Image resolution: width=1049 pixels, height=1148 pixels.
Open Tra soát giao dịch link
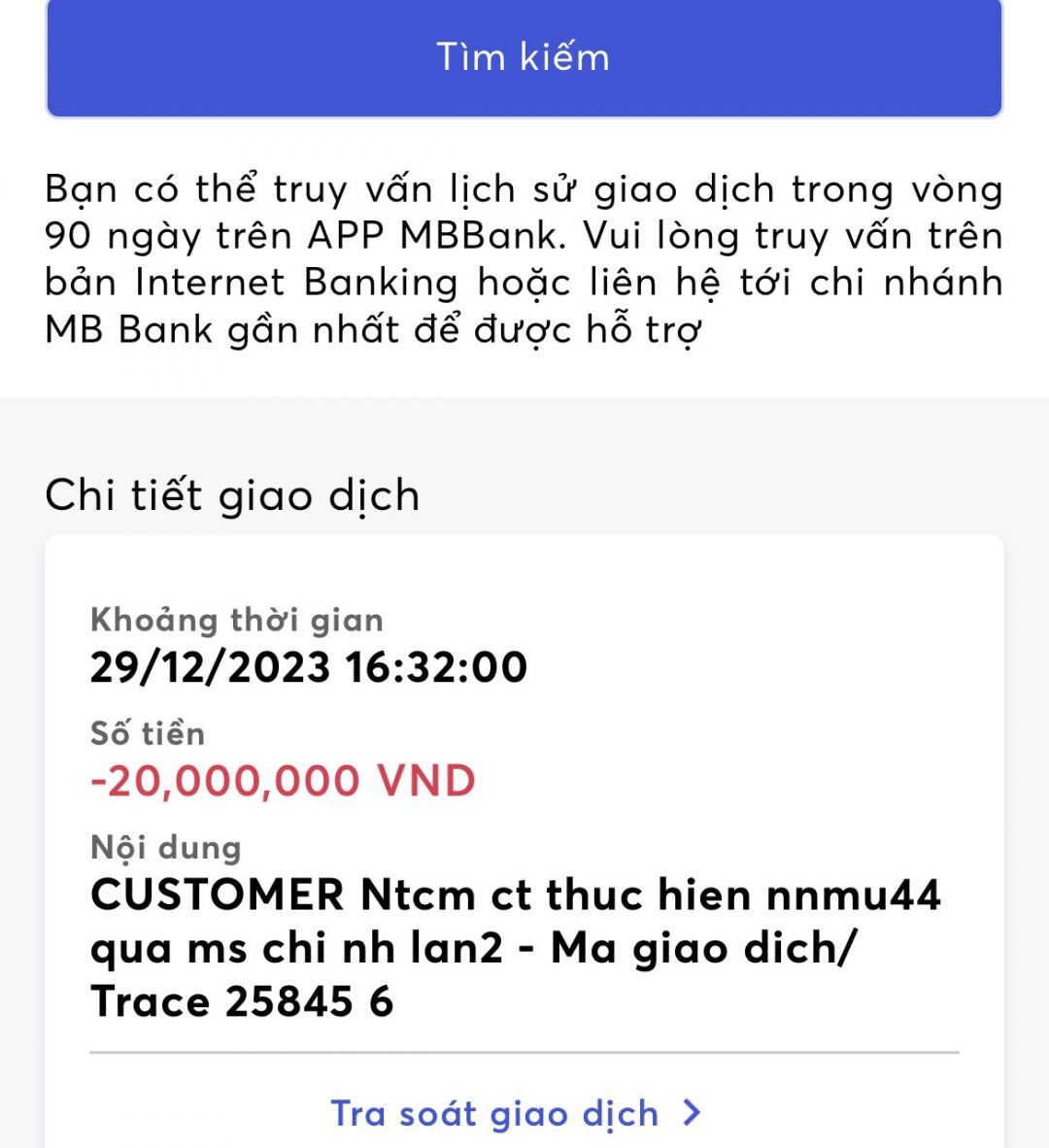(515, 1113)
